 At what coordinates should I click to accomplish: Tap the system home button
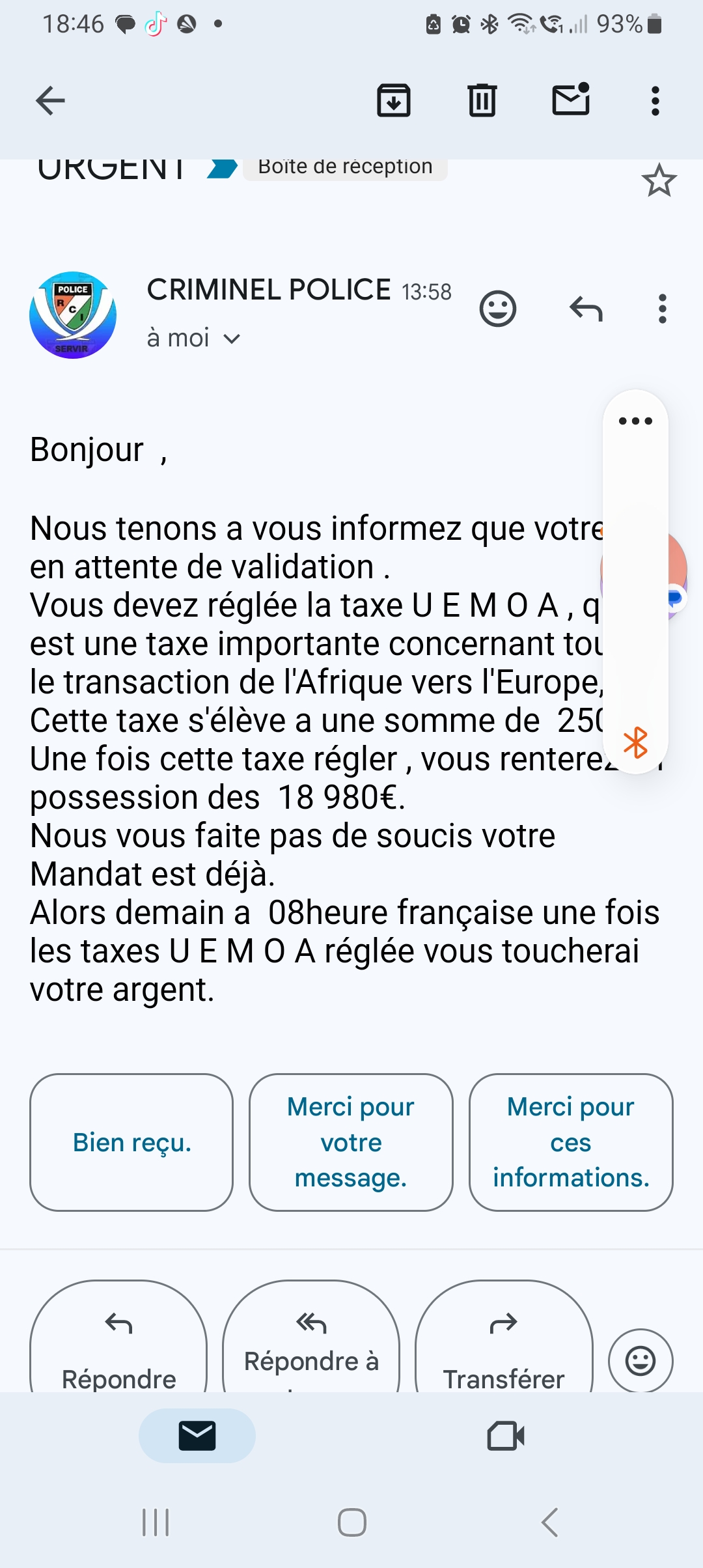pyautogui.click(x=352, y=1522)
